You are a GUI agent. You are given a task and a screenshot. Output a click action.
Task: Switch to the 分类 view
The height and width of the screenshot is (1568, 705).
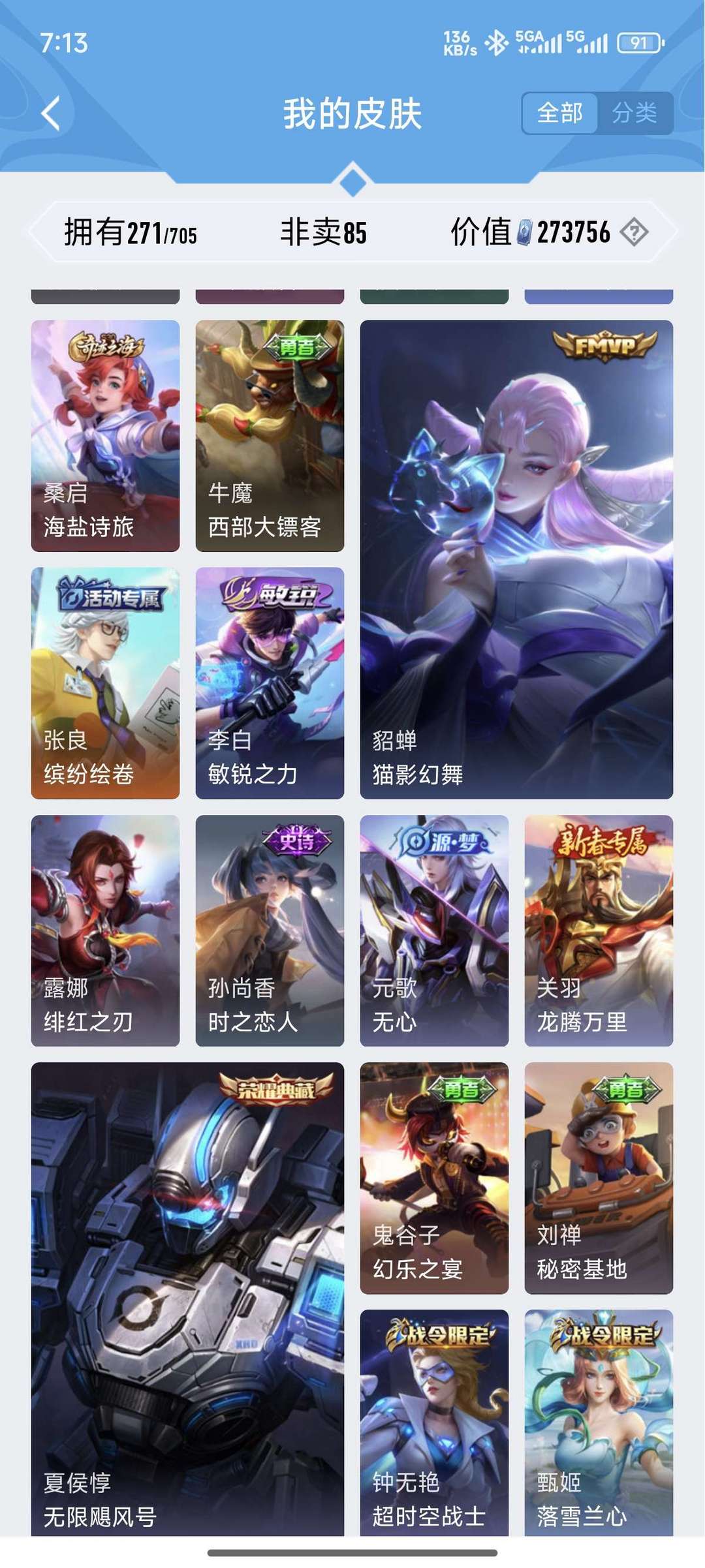tap(634, 113)
